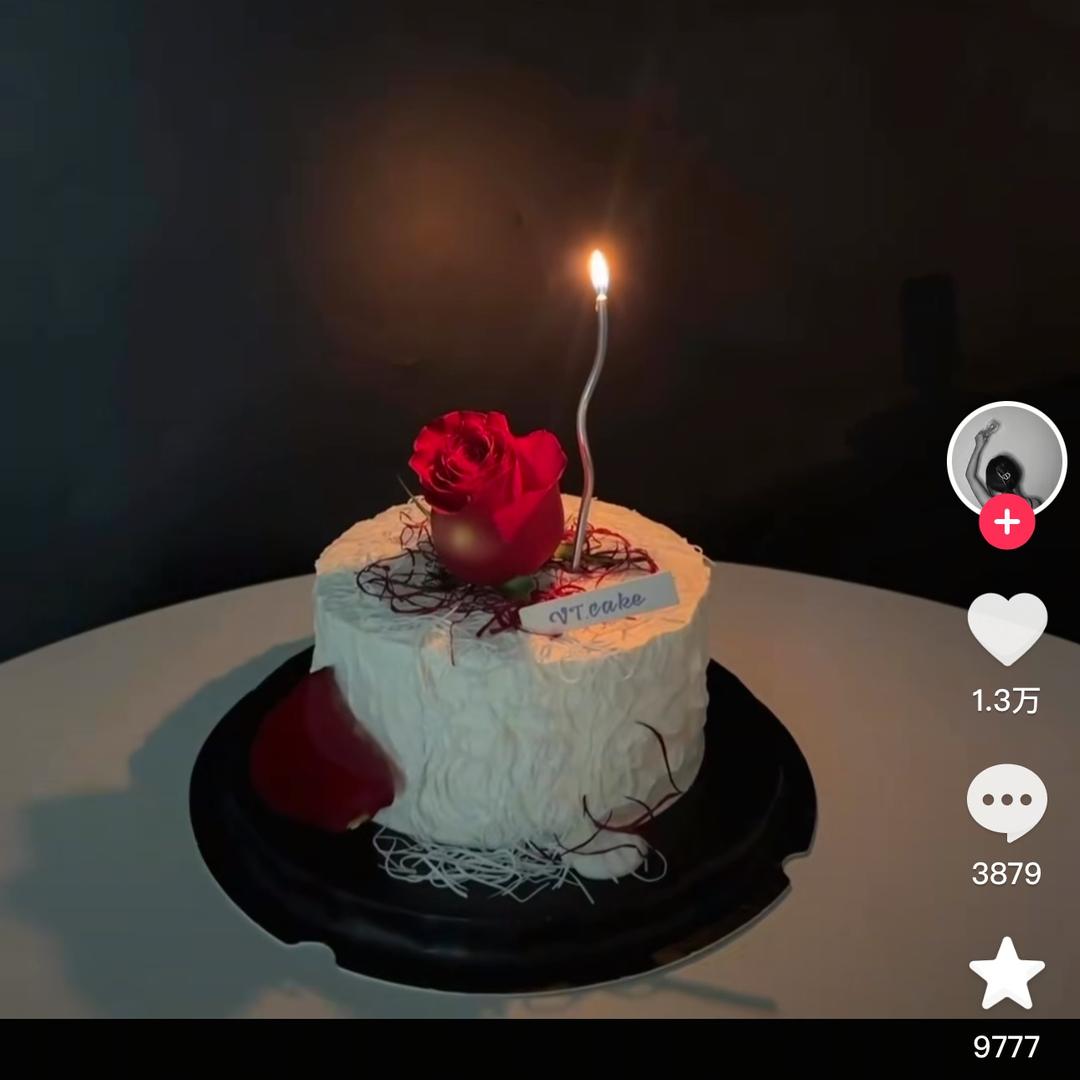The image size is (1080, 1080).
Task: Follow the creator with the plus button
Action: [x=1007, y=522]
